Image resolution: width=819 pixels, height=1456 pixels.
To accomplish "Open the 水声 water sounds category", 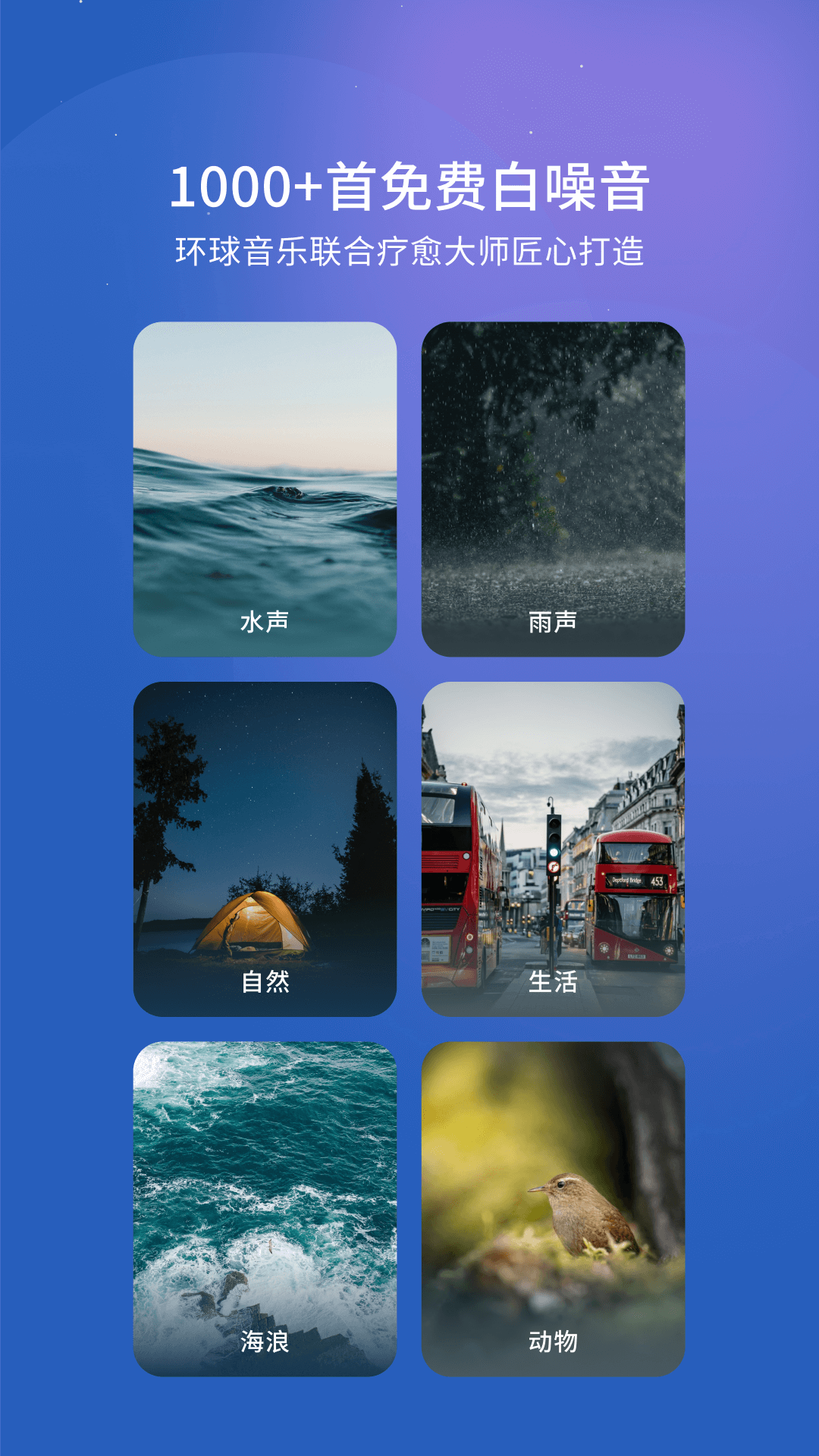I will click(x=264, y=489).
